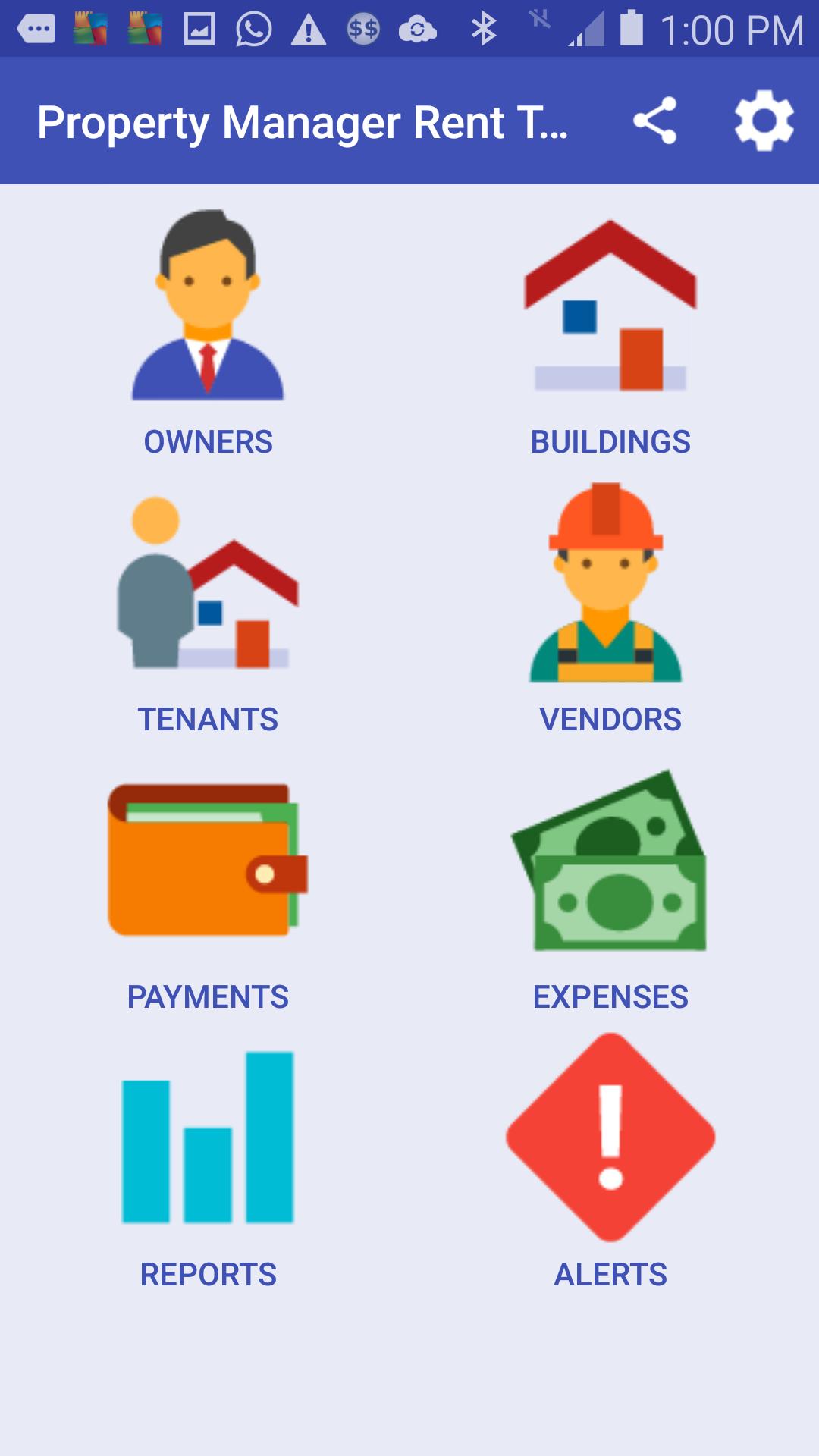Check the Expenses section
819x1456 pixels.
(x=610, y=889)
